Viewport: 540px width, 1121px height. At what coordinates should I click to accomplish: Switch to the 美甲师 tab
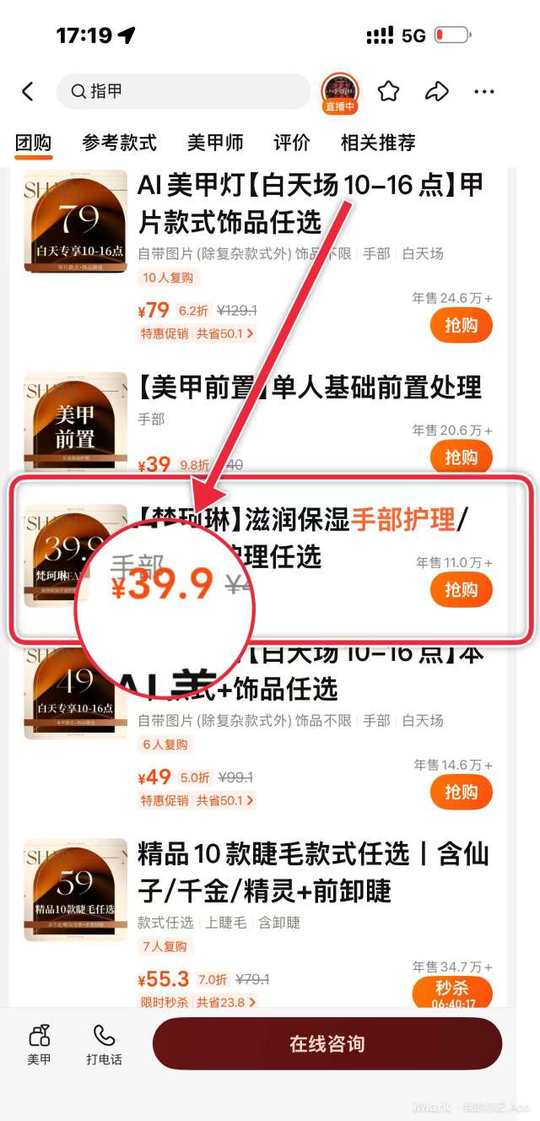215,142
